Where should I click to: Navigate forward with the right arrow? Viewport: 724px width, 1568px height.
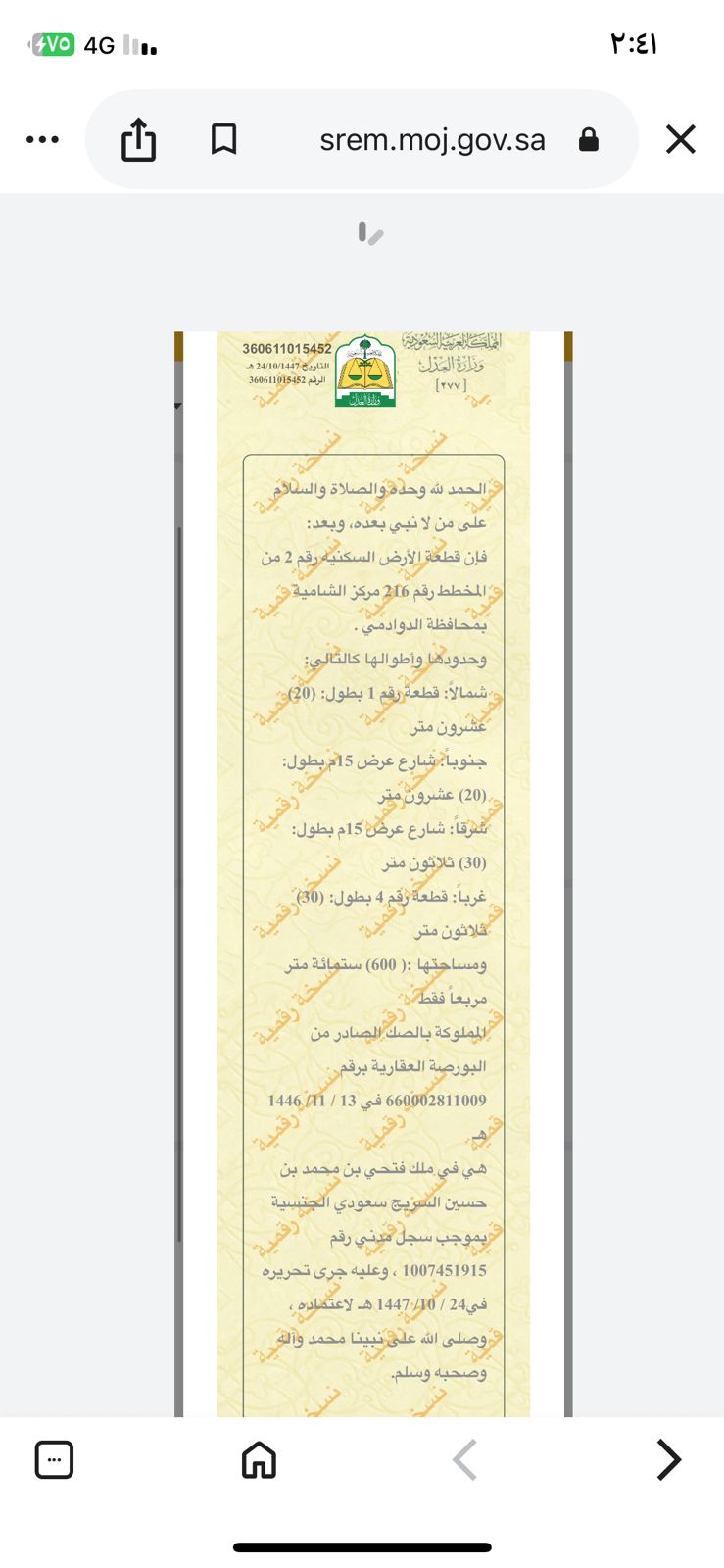pos(668,1459)
